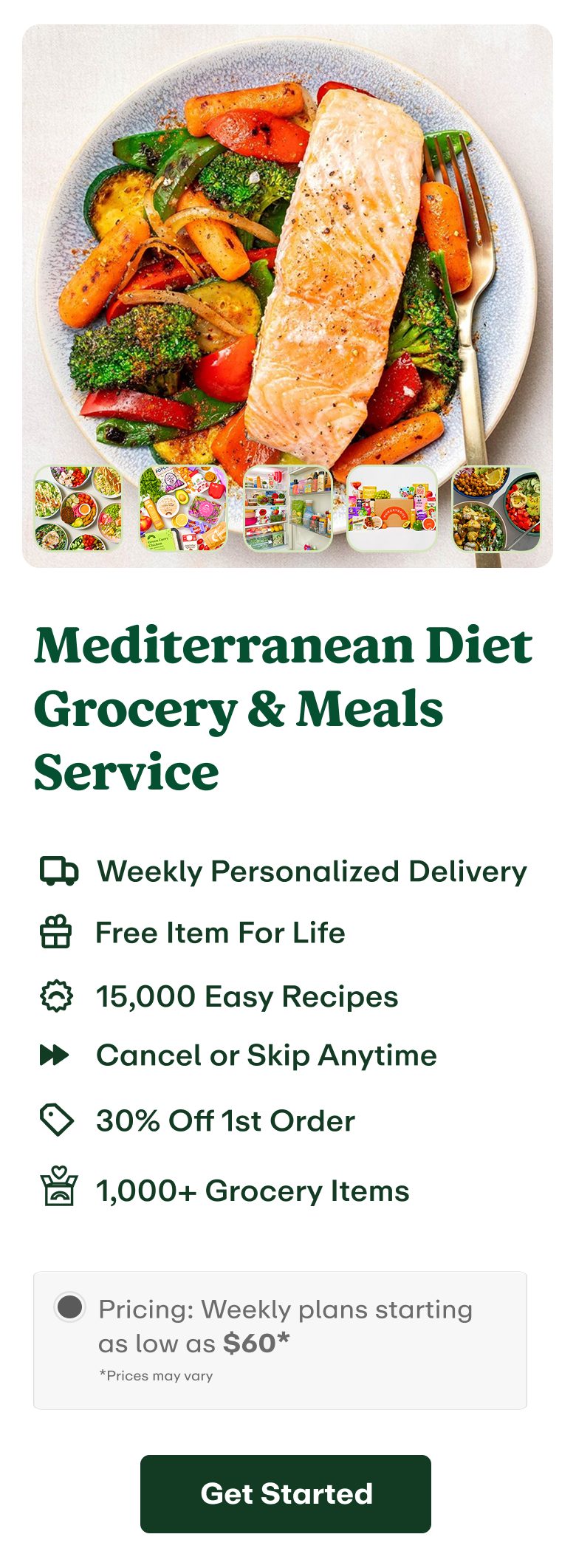Select the weekly plans pricing radio button
Screen dimensions: 576x1568
(x=70, y=1307)
